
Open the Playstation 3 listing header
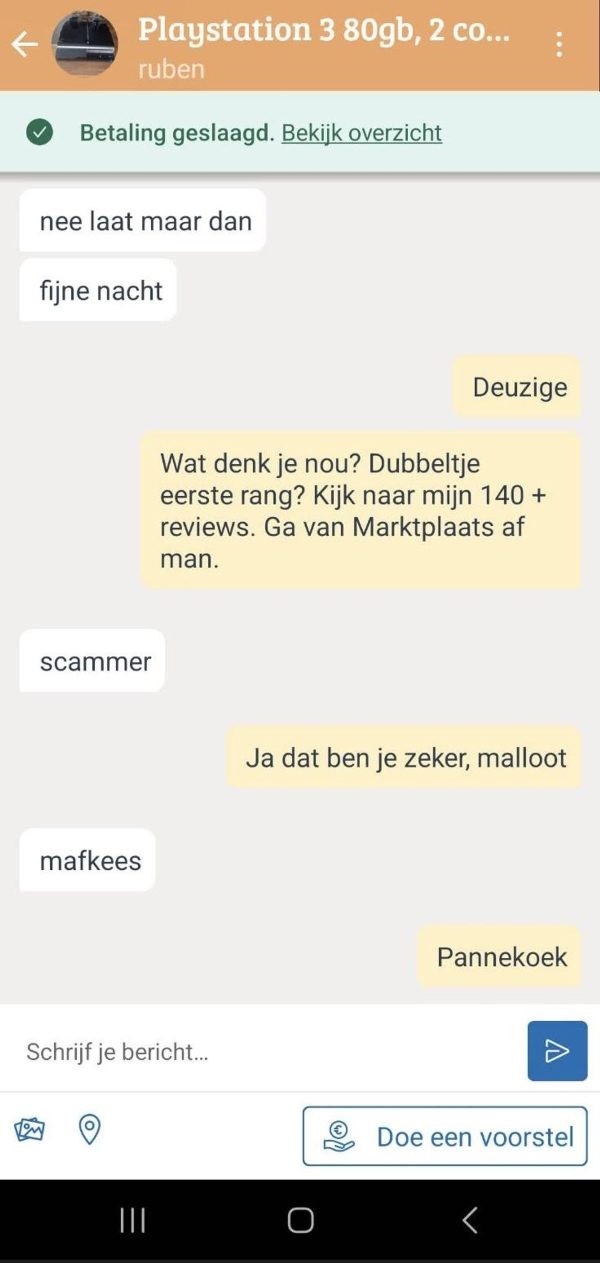[323, 31]
